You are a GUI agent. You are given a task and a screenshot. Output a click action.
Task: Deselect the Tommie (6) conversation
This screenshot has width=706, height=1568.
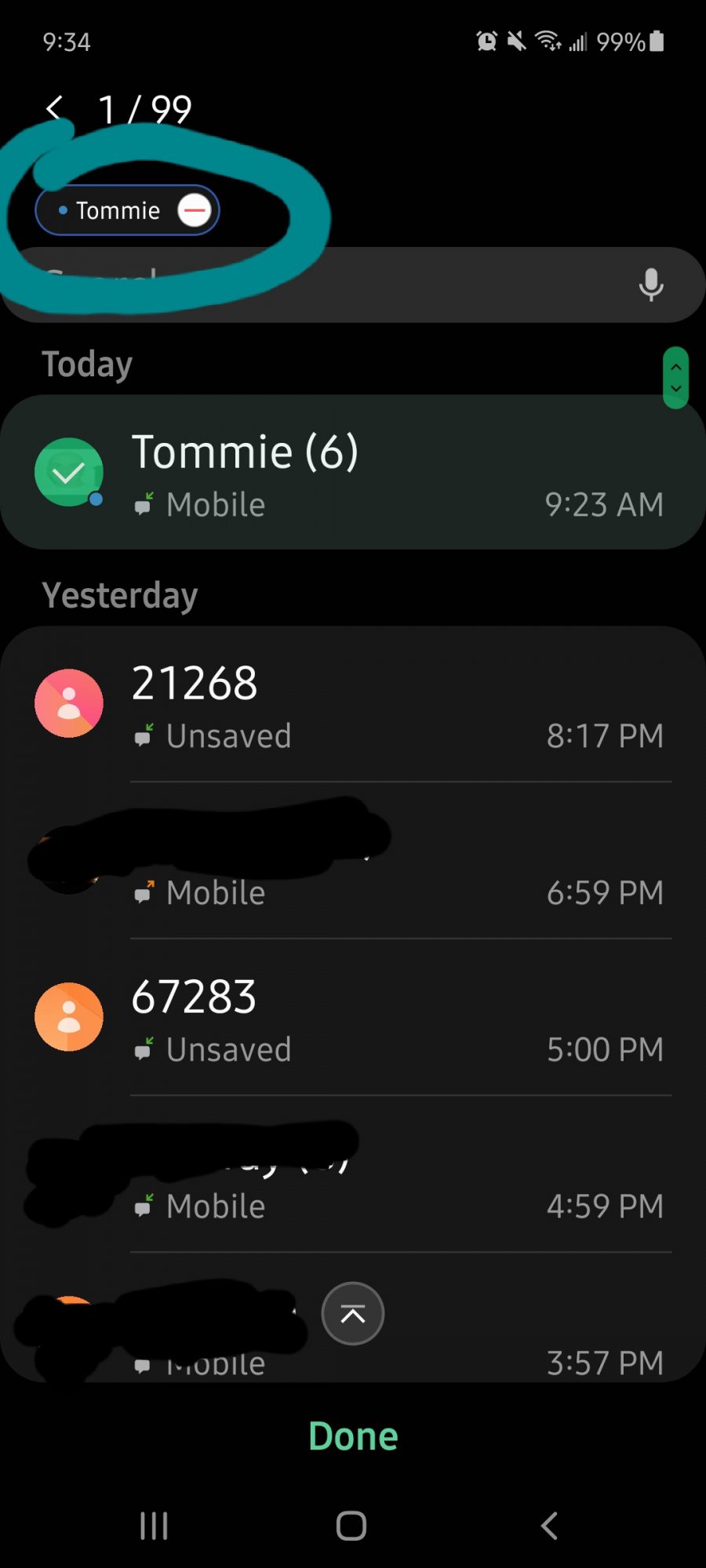click(353, 472)
